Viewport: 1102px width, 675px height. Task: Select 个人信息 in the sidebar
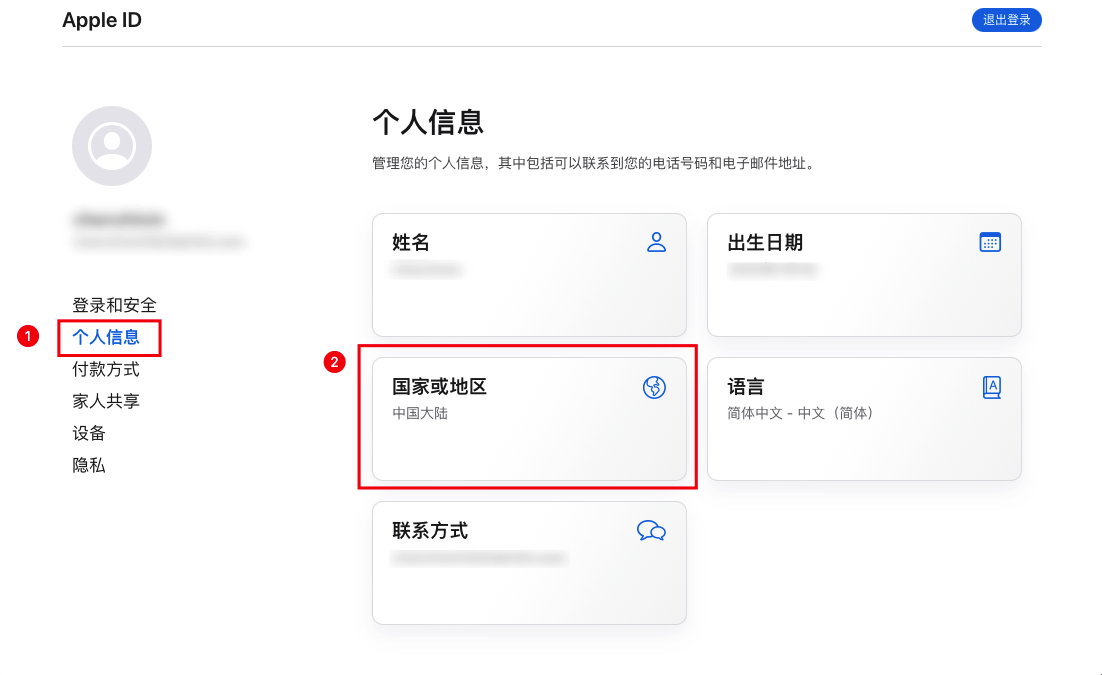(x=106, y=337)
